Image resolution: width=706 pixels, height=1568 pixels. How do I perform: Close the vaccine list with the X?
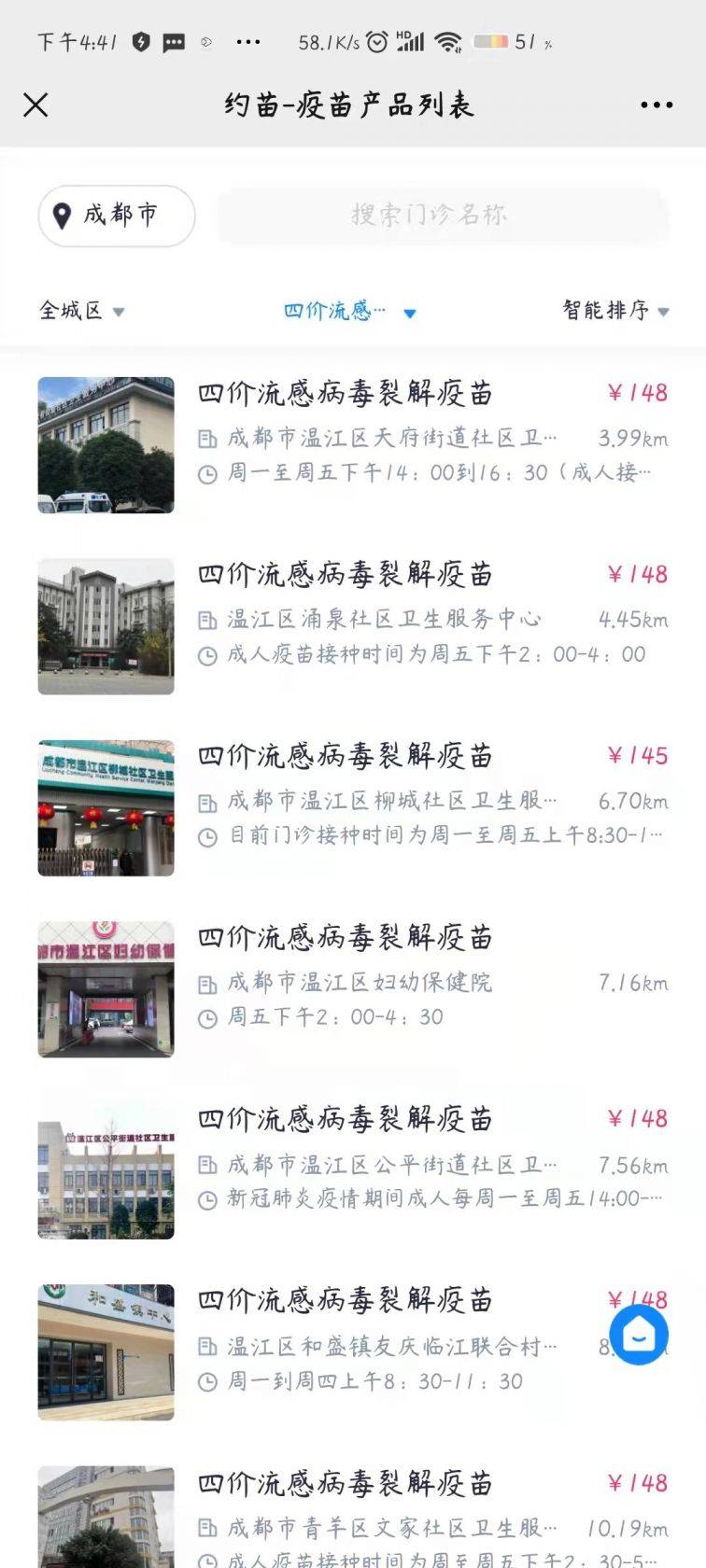[35, 105]
